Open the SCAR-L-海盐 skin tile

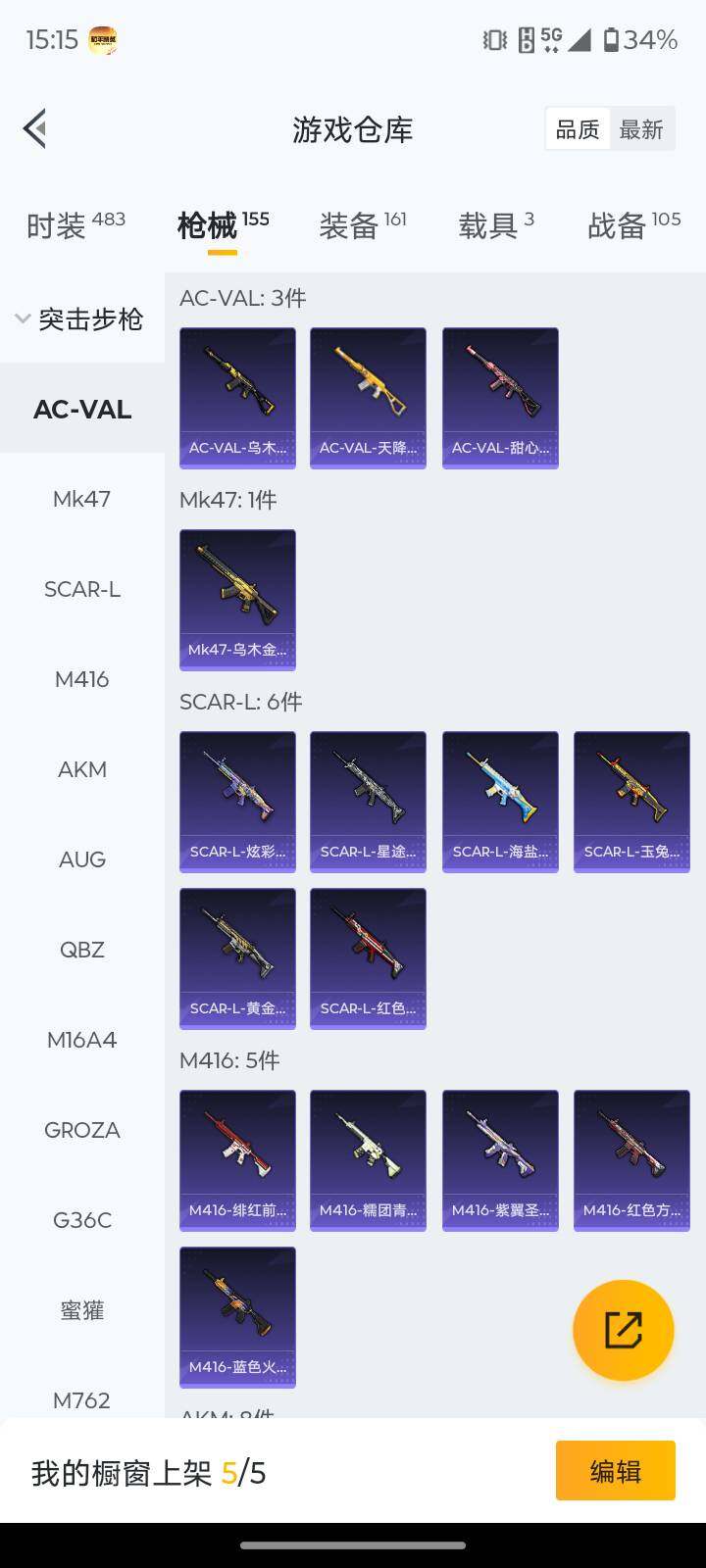(500, 801)
